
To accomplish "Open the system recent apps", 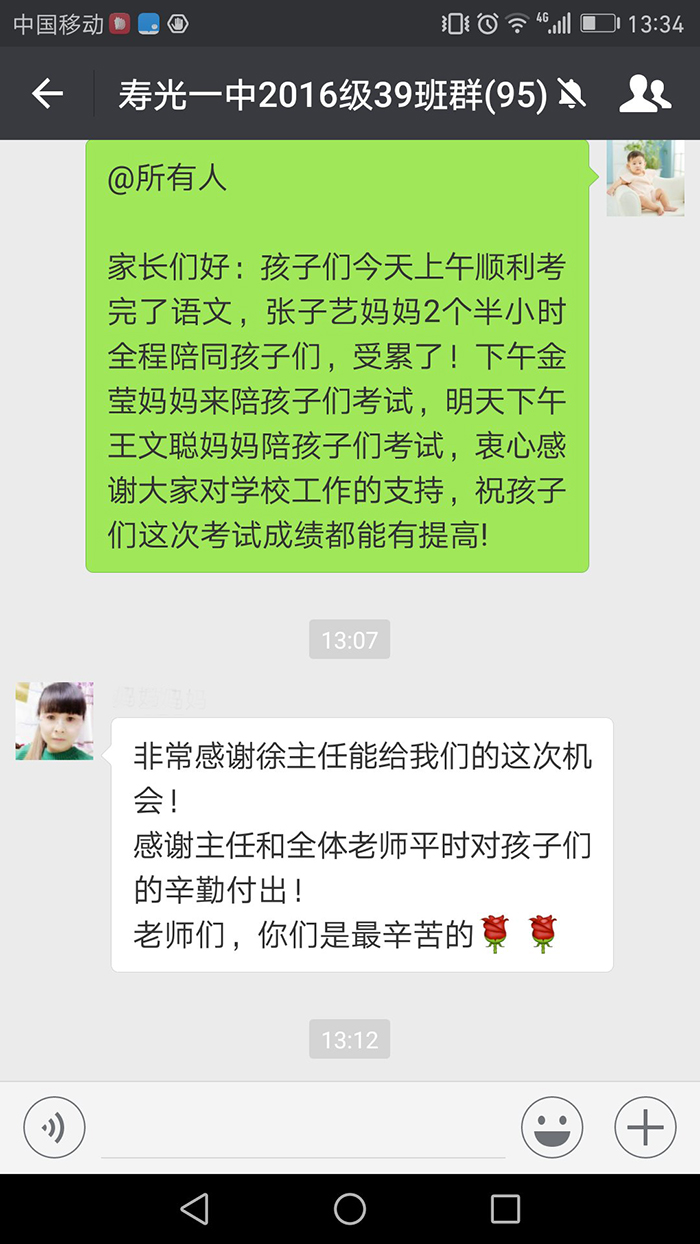I will coord(505,1208).
